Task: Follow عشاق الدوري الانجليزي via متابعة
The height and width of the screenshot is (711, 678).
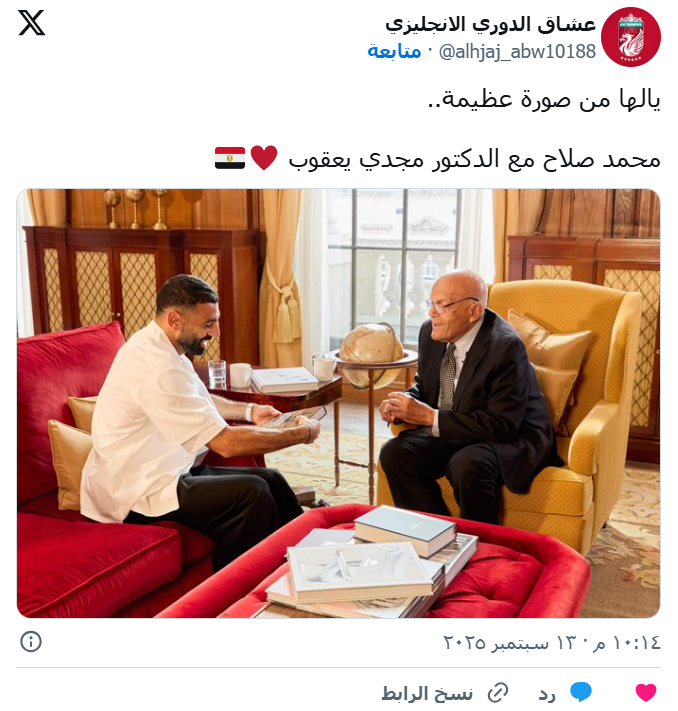Action: pyautogui.click(x=395, y=51)
